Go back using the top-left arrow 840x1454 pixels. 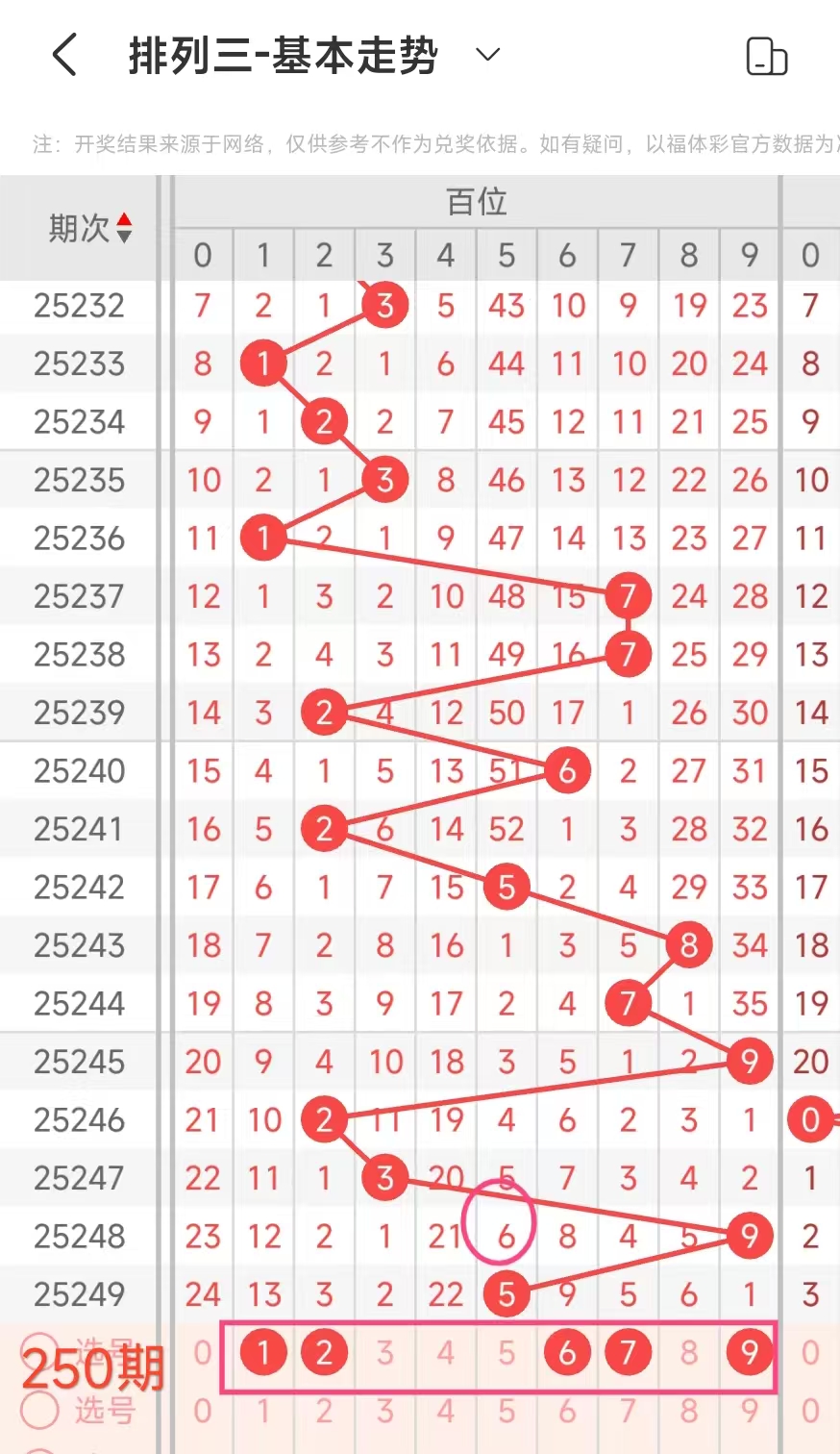coord(64,55)
